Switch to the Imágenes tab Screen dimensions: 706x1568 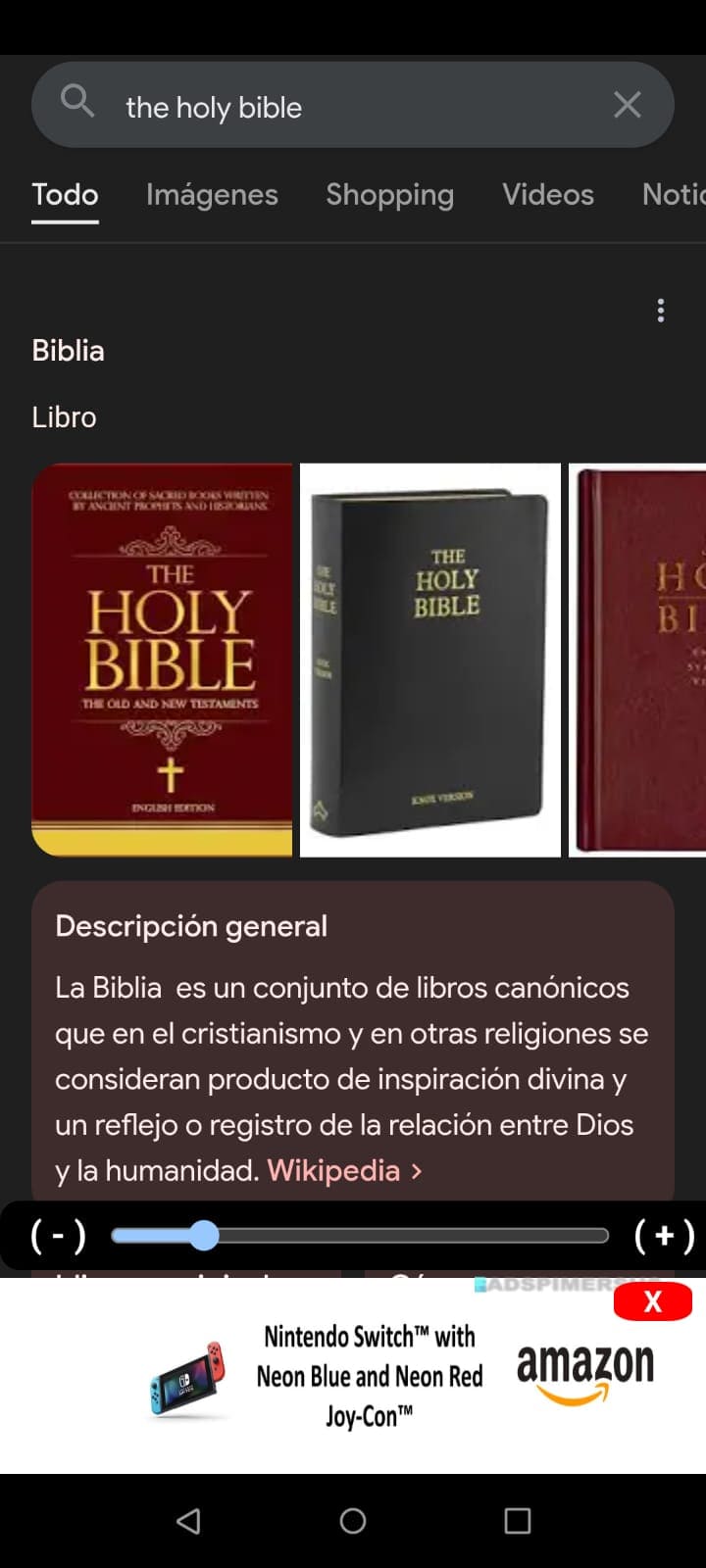click(212, 195)
